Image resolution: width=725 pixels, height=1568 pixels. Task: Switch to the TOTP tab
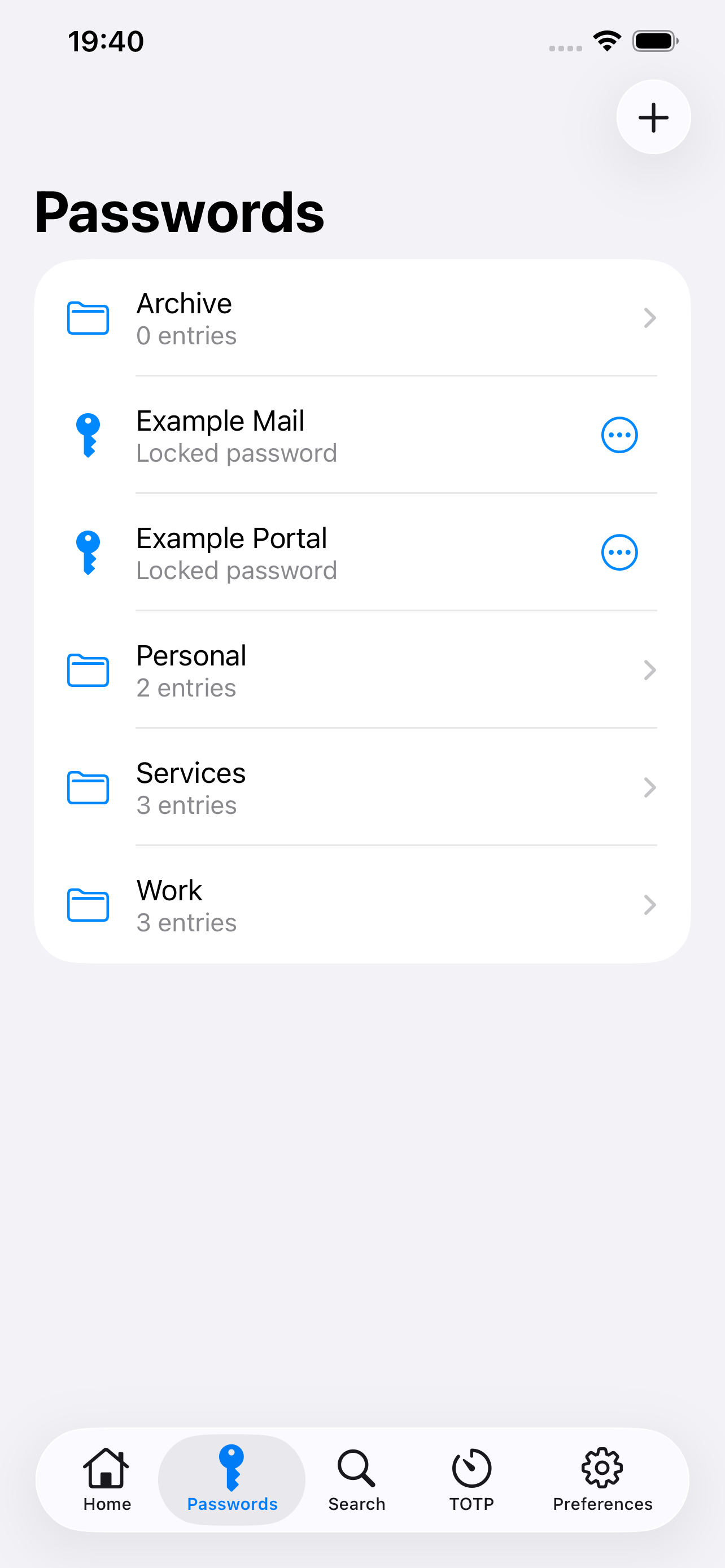472,1479
